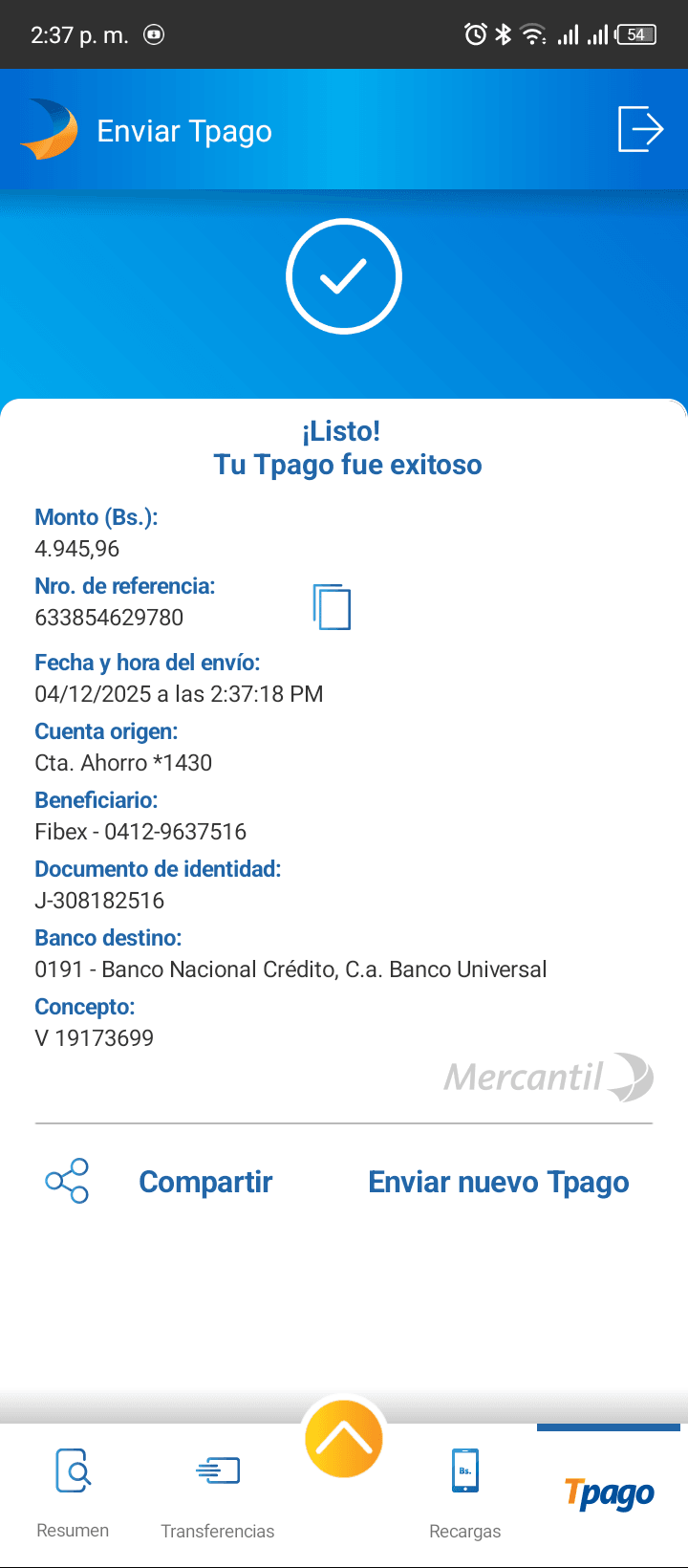The width and height of the screenshot is (688, 1568).
Task: Select Enviar nuevo Tpago
Action: [x=498, y=1182]
